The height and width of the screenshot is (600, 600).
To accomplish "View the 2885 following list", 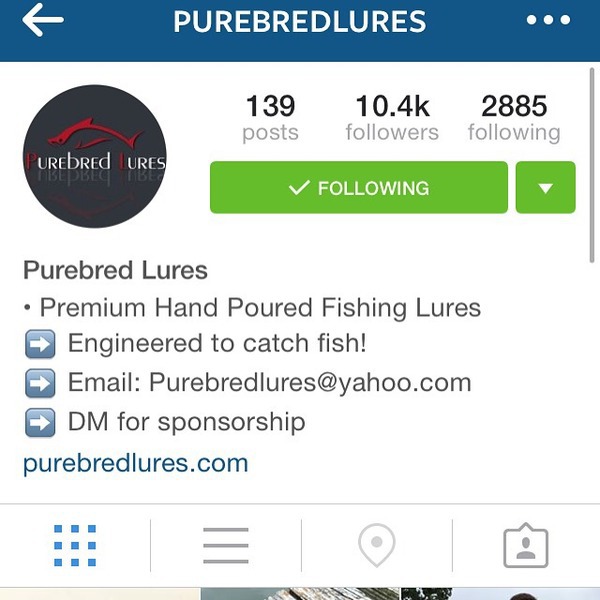I will (514, 118).
